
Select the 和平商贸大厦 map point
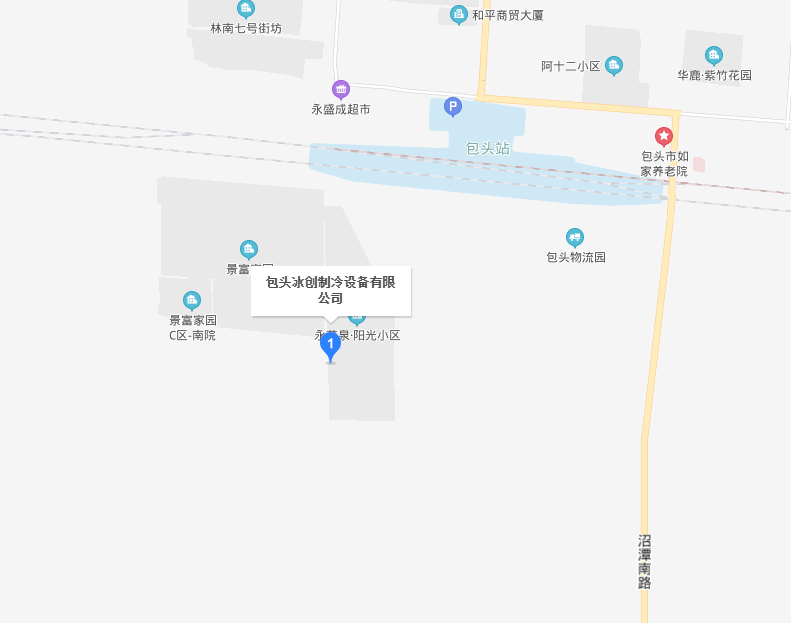coord(459,14)
